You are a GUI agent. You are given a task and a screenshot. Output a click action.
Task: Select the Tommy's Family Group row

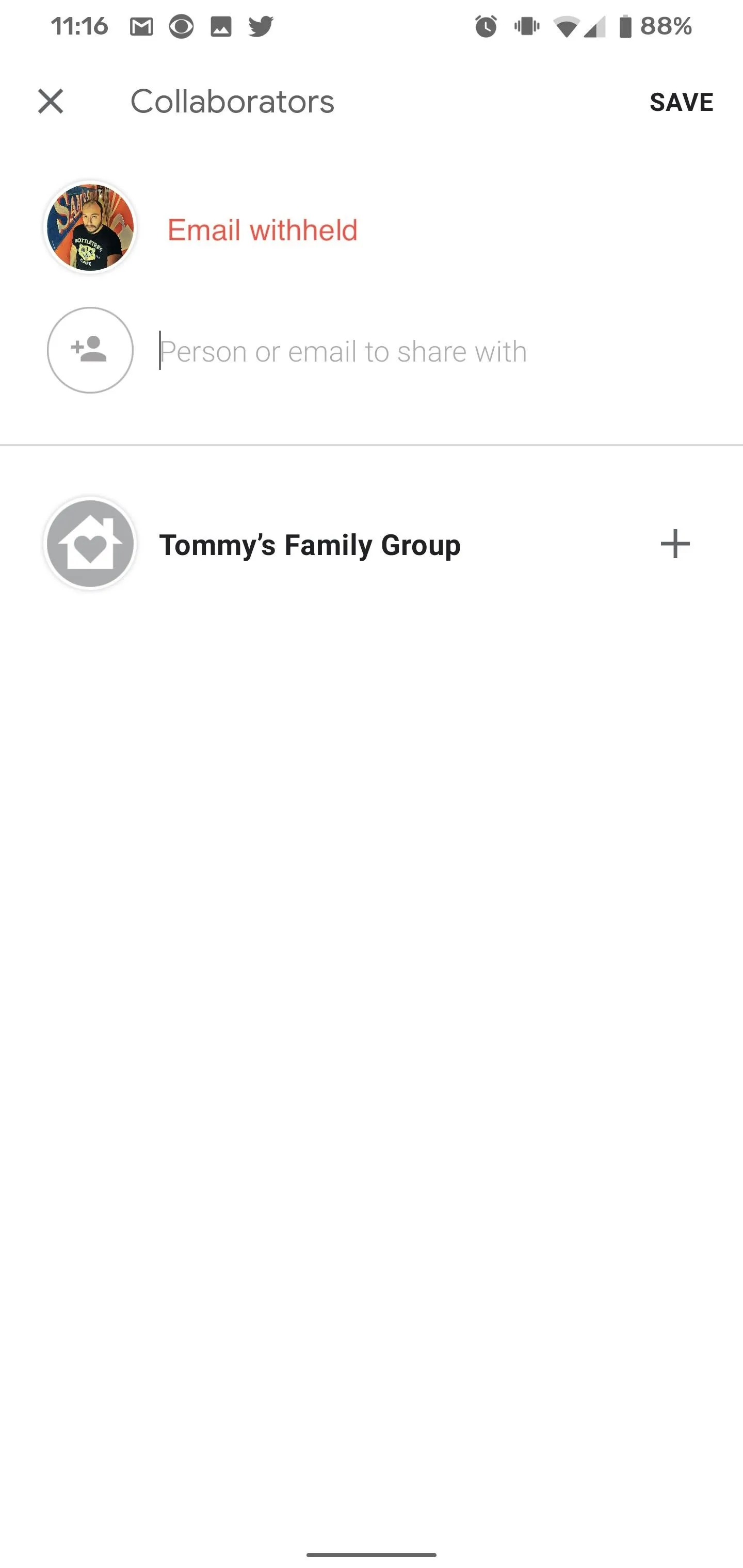pyautogui.click(x=372, y=544)
